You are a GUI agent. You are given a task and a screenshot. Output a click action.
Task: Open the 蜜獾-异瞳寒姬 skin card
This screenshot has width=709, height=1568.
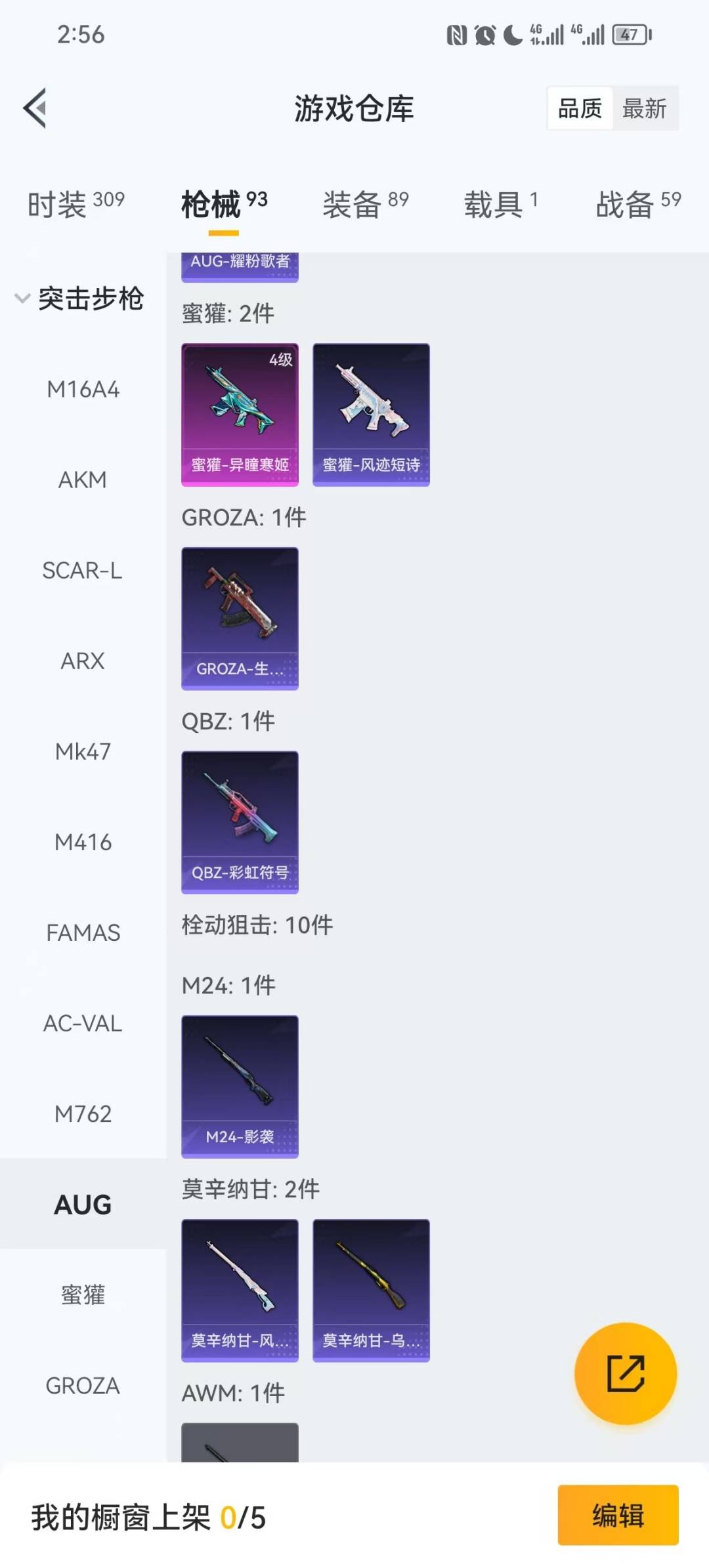(240, 415)
